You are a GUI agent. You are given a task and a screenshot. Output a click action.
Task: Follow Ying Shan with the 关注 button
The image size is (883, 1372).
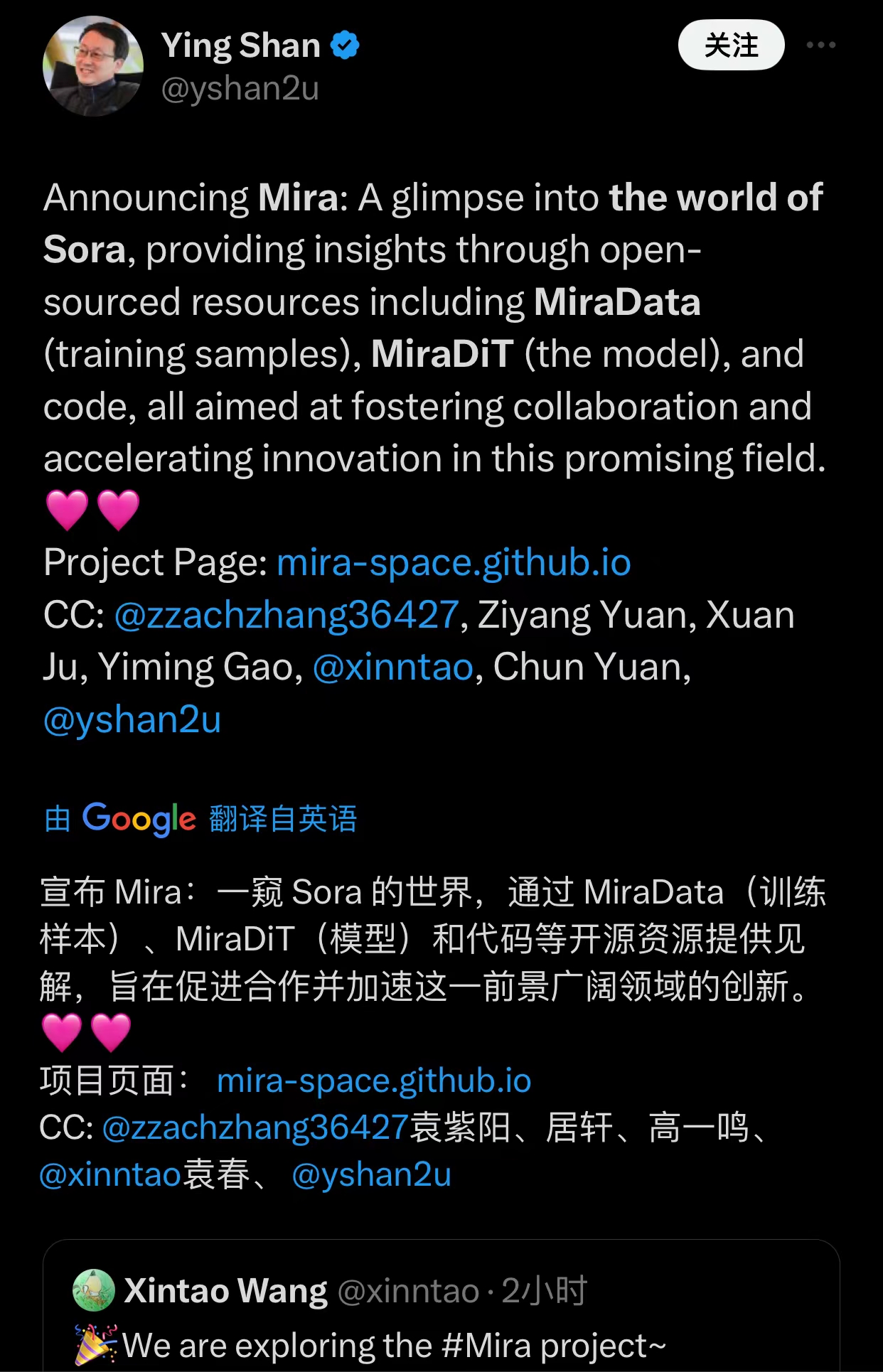pyautogui.click(x=731, y=45)
